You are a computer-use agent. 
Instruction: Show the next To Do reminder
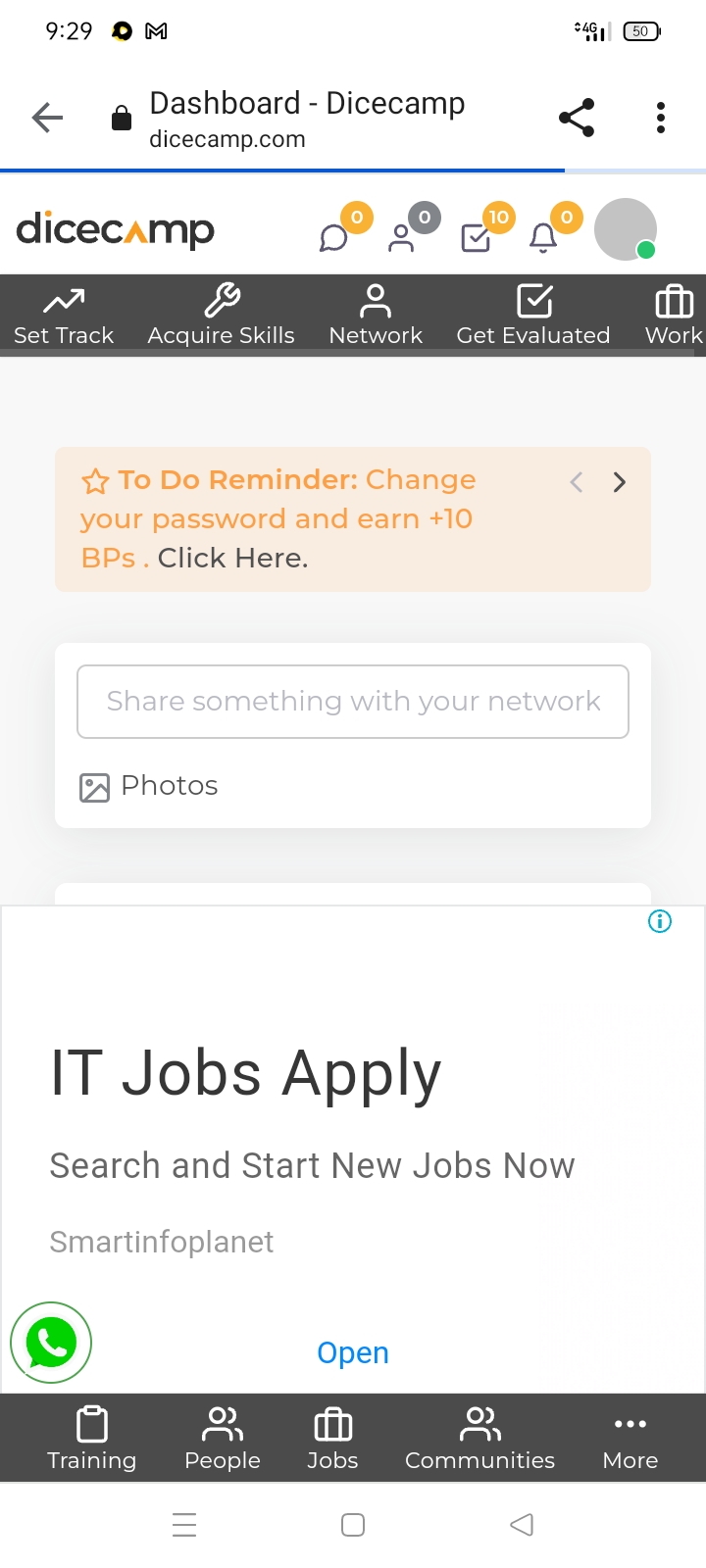point(619,482)
